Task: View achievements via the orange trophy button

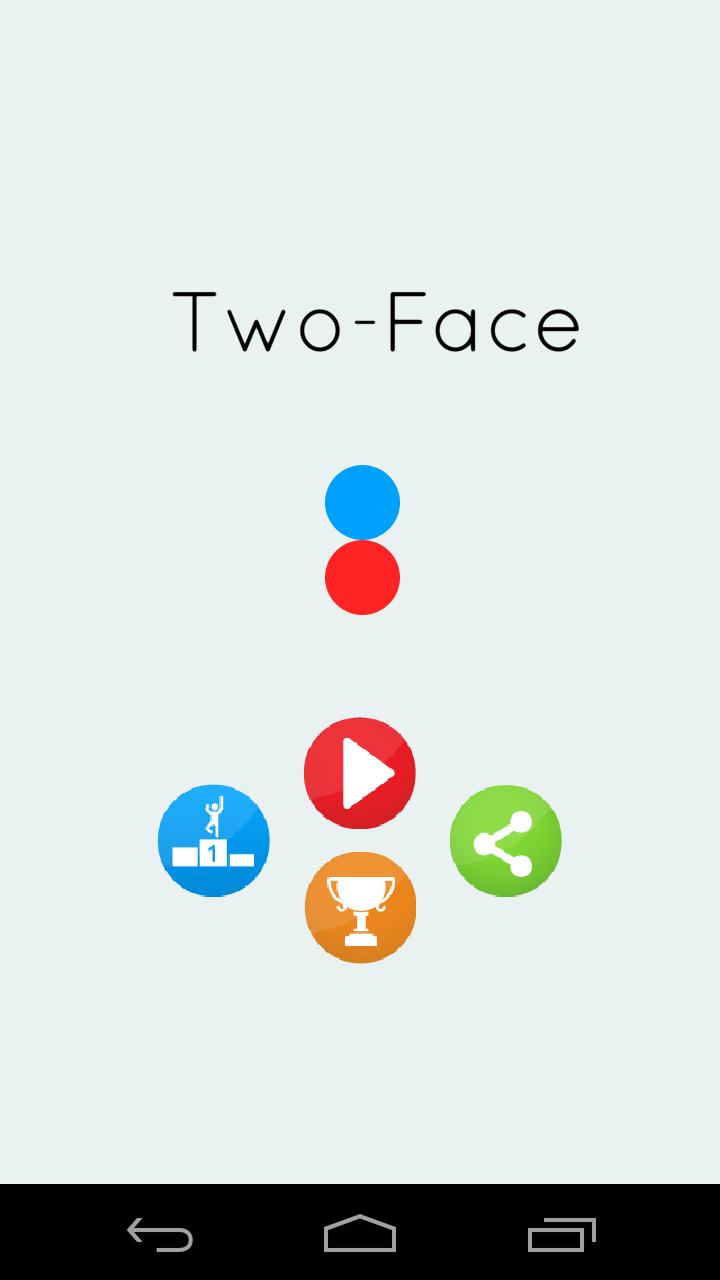Action: click(x=360, y=908)
